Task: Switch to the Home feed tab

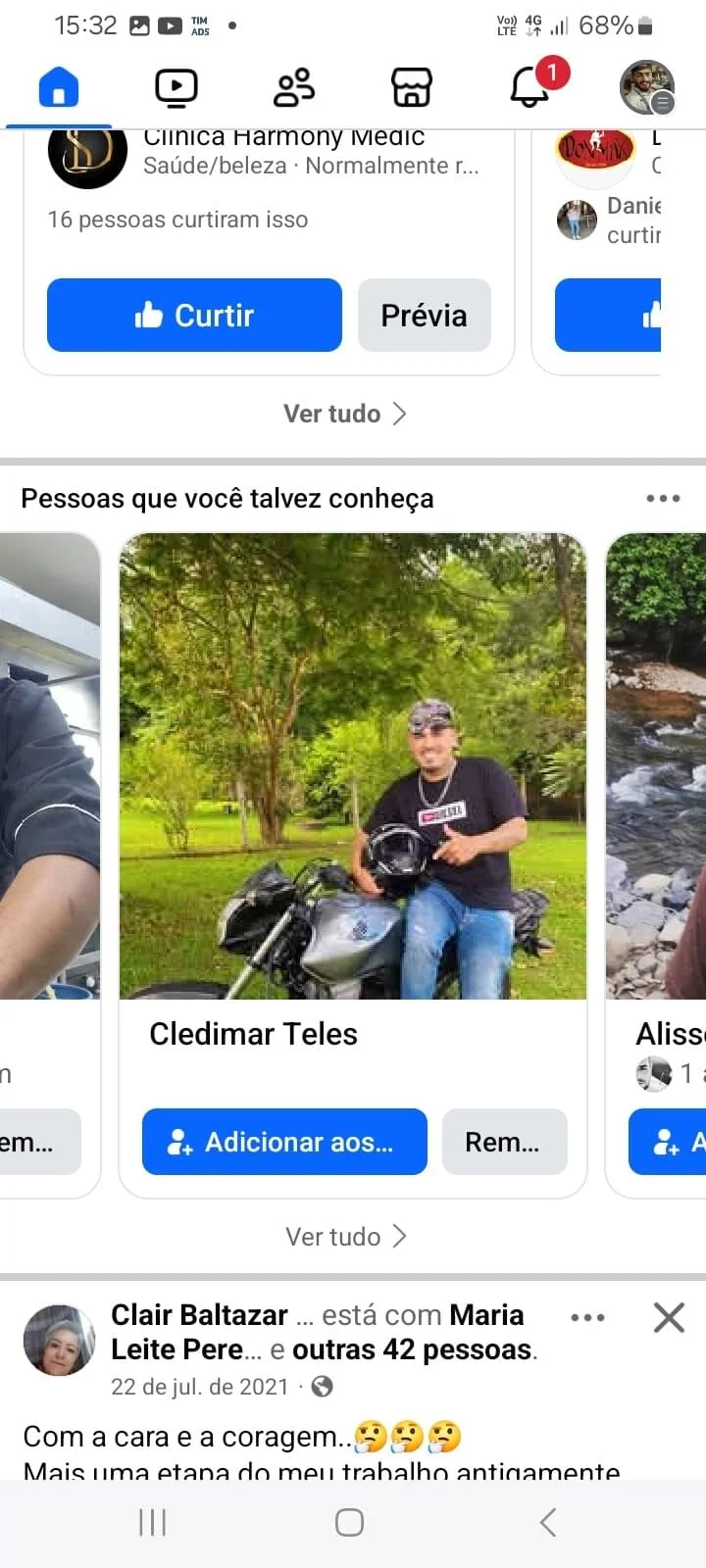Action: tap(59, 88)
